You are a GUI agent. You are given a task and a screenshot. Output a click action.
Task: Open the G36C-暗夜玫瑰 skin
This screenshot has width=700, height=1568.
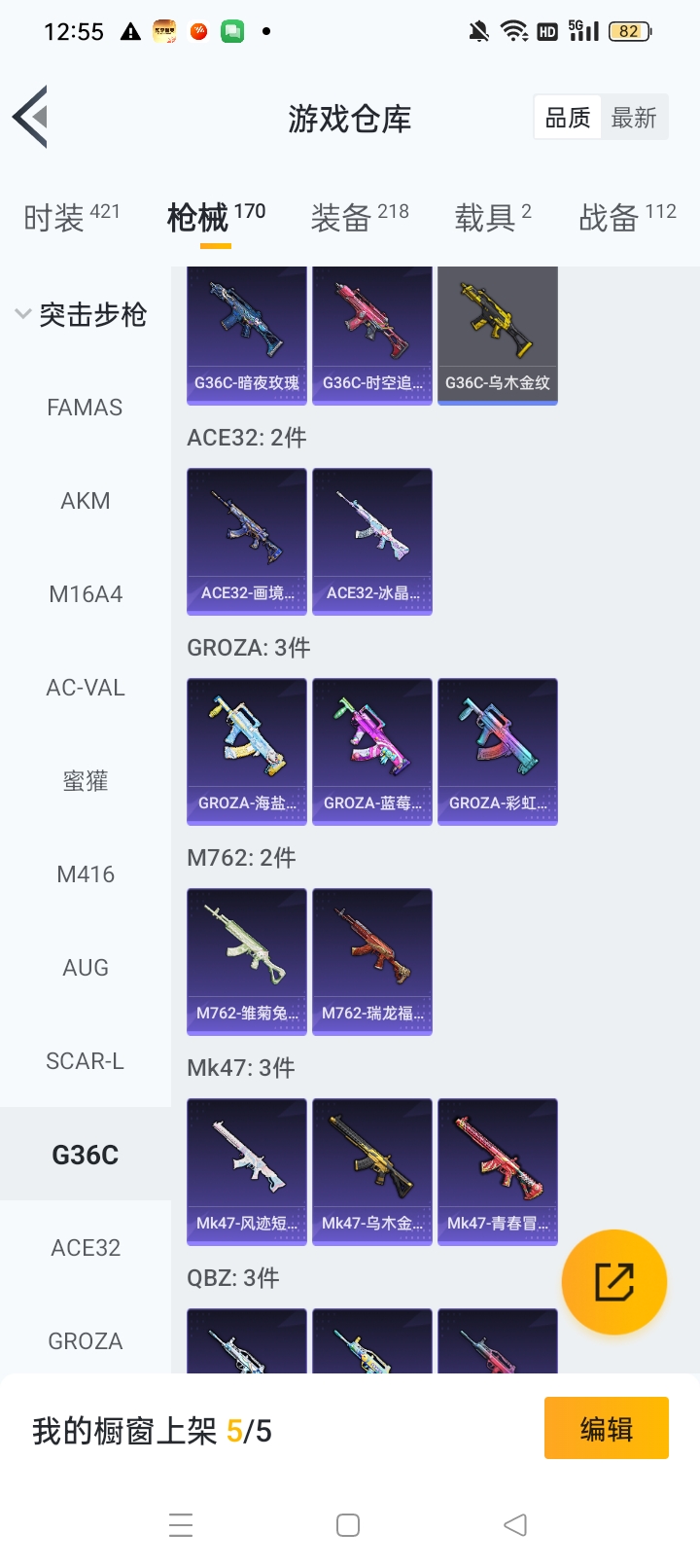click(x=247, y=336)
